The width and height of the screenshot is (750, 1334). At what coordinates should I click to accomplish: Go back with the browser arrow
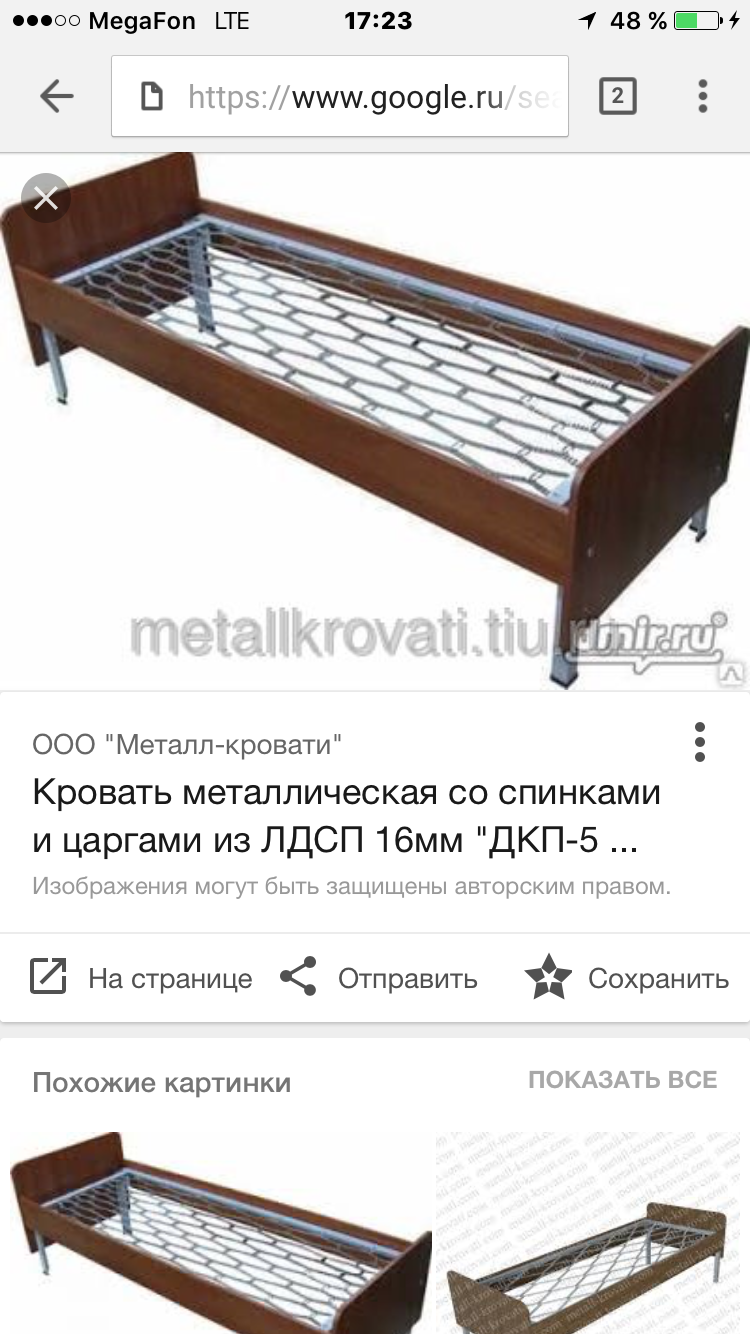point(57,96)
